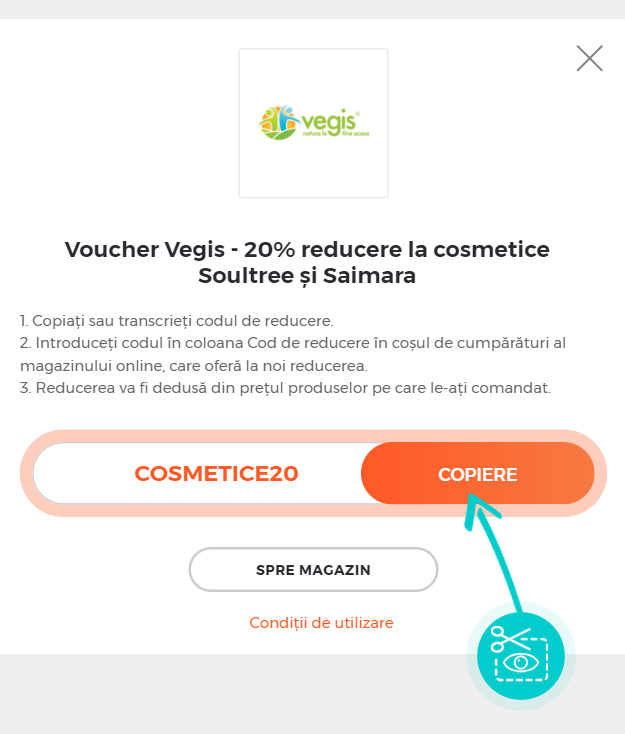Go to the shop via SPRE MAGAZIN
Image resolution: width=625 pixels, height=734 pixels.
point(313,570)
